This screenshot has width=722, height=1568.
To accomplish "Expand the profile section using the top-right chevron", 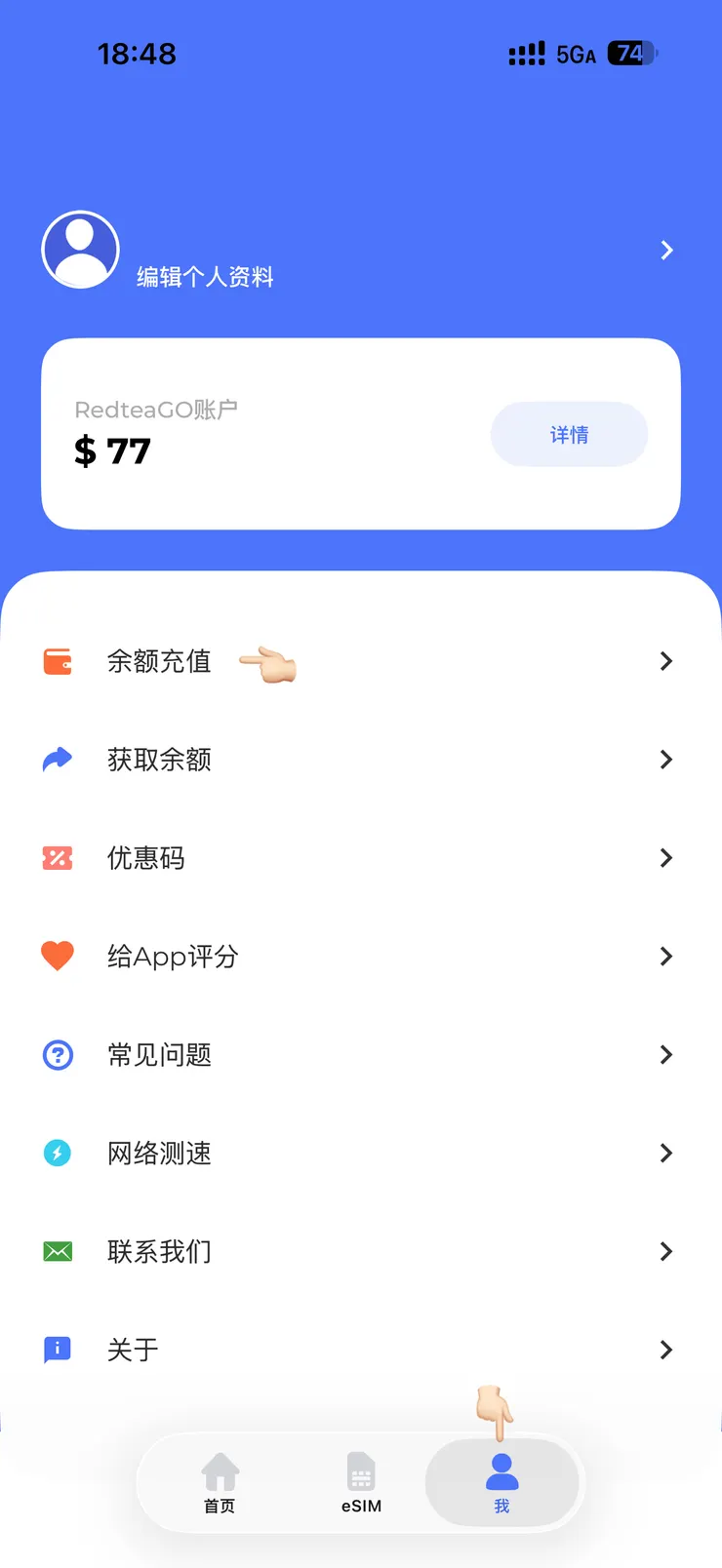I will tap(666, 250).
